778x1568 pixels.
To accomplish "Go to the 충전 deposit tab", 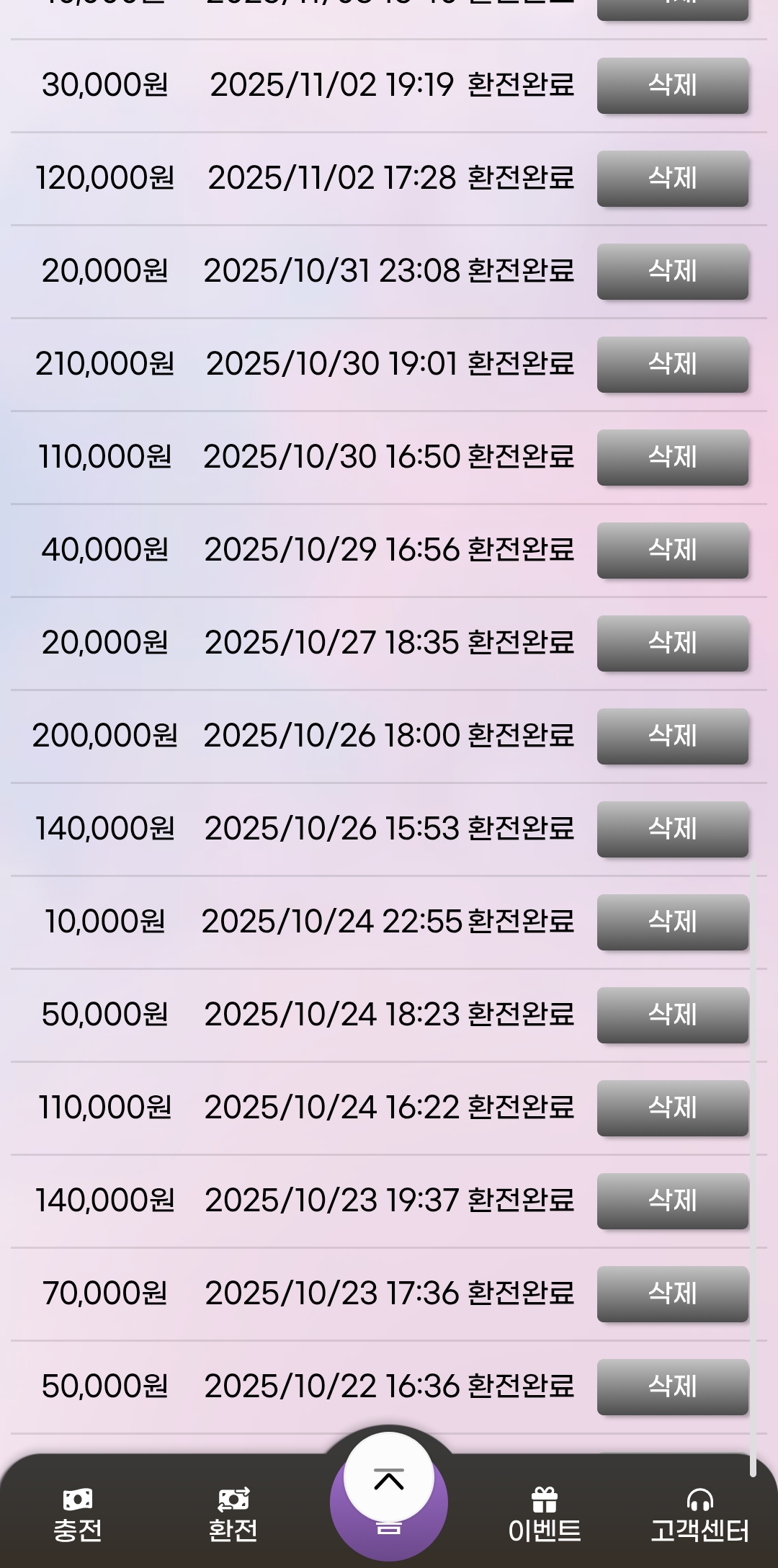I will pos(78,1515).
